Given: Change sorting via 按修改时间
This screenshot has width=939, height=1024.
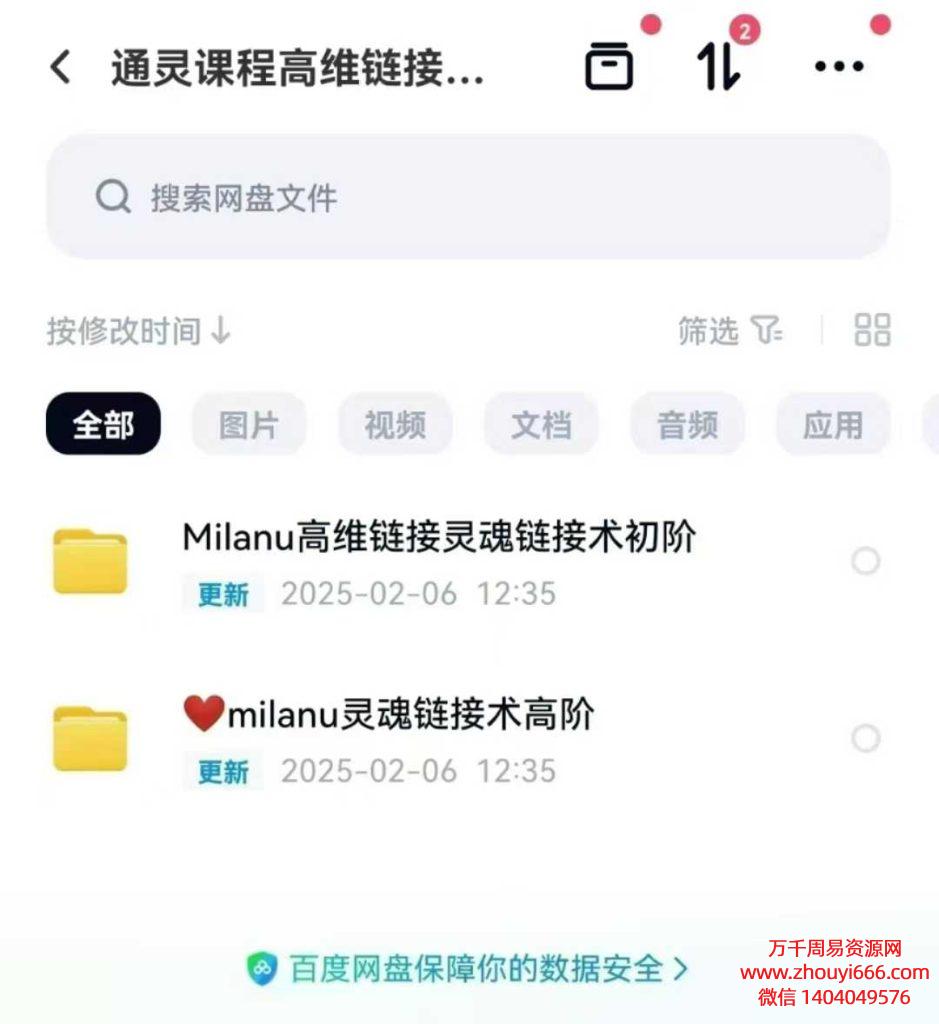Looking at the screenshot, I should coord(138,331).
